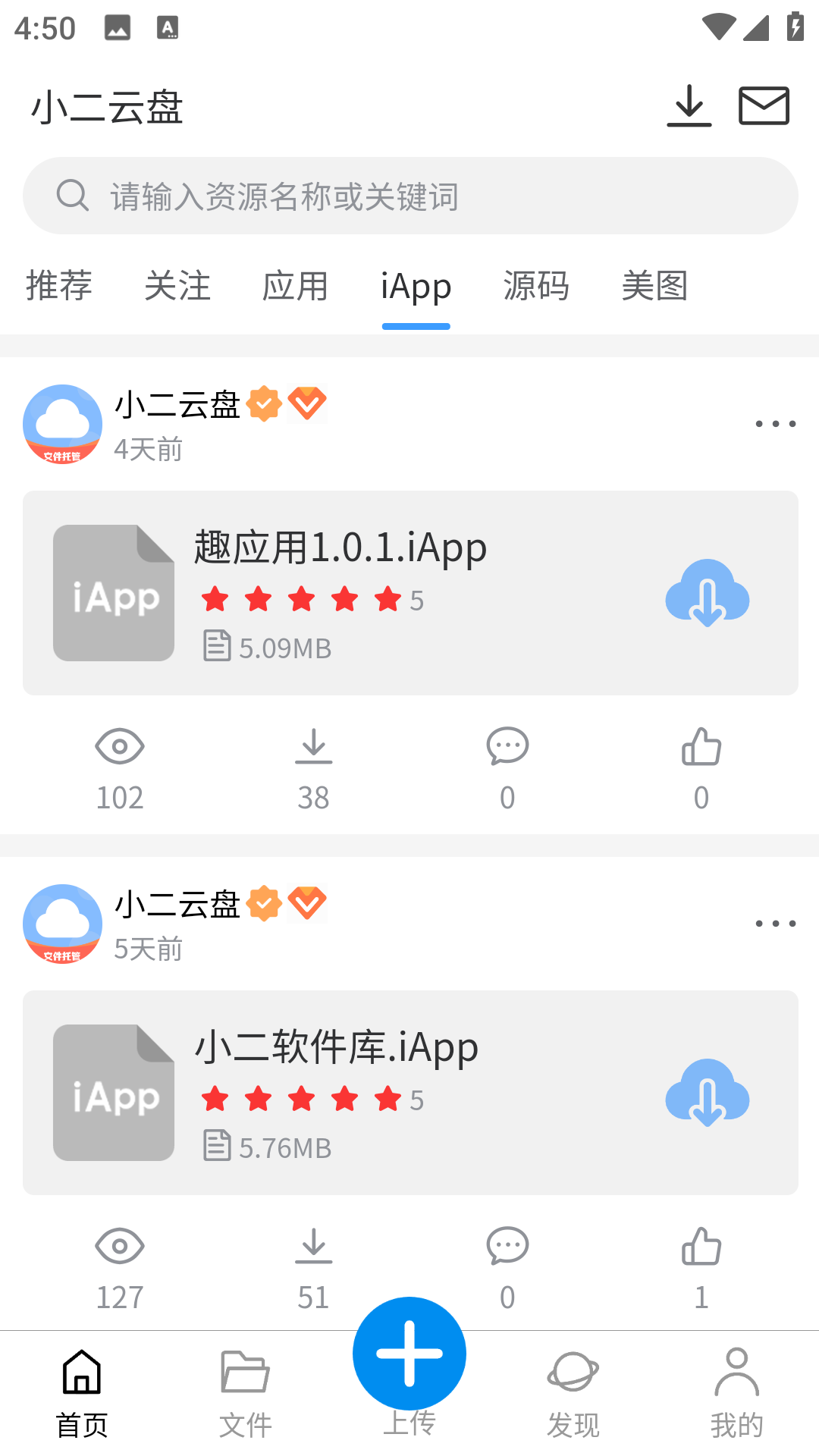
Task: Like the 小二软件库.iApp post
Action: tap(701, 1247)
